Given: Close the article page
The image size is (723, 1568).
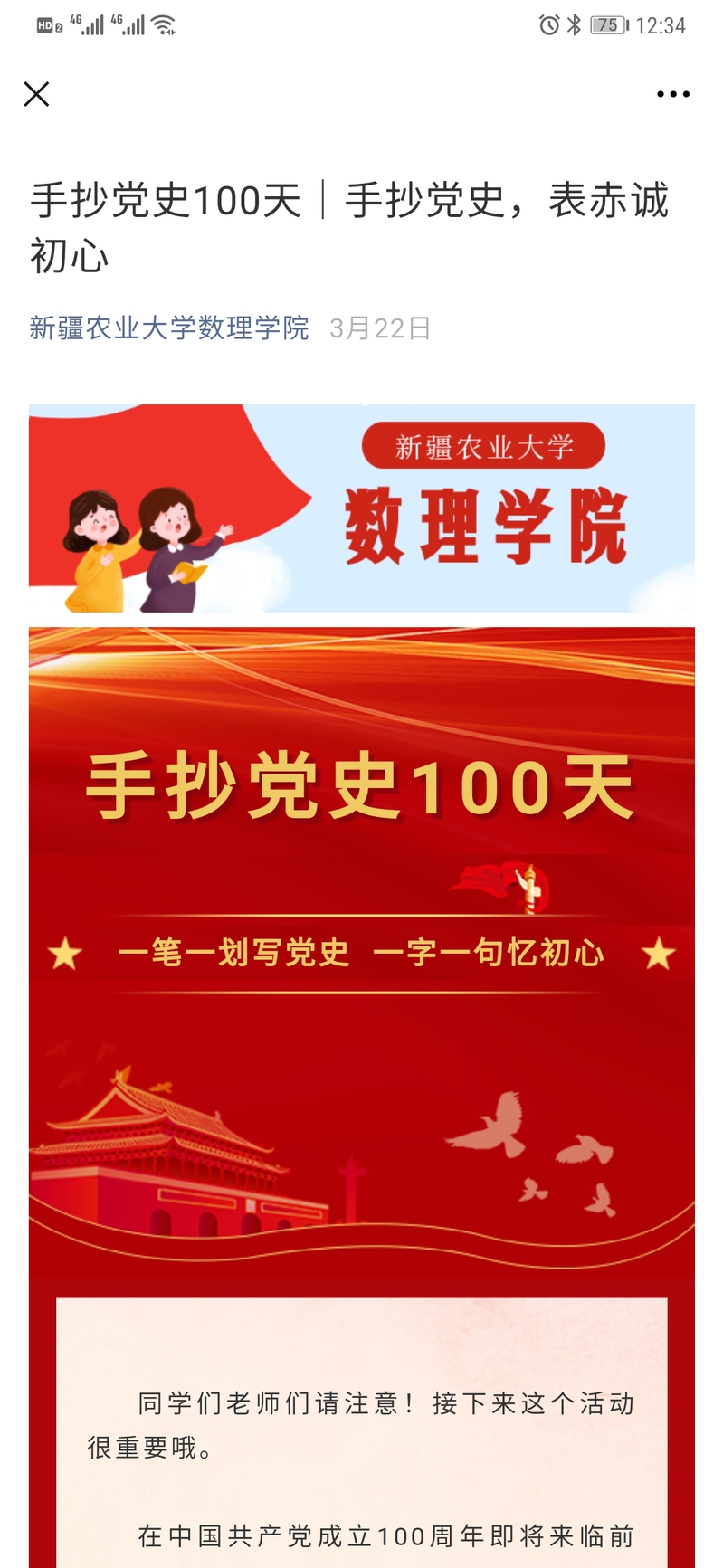Looking at the screenshot, I should [36, 94].
